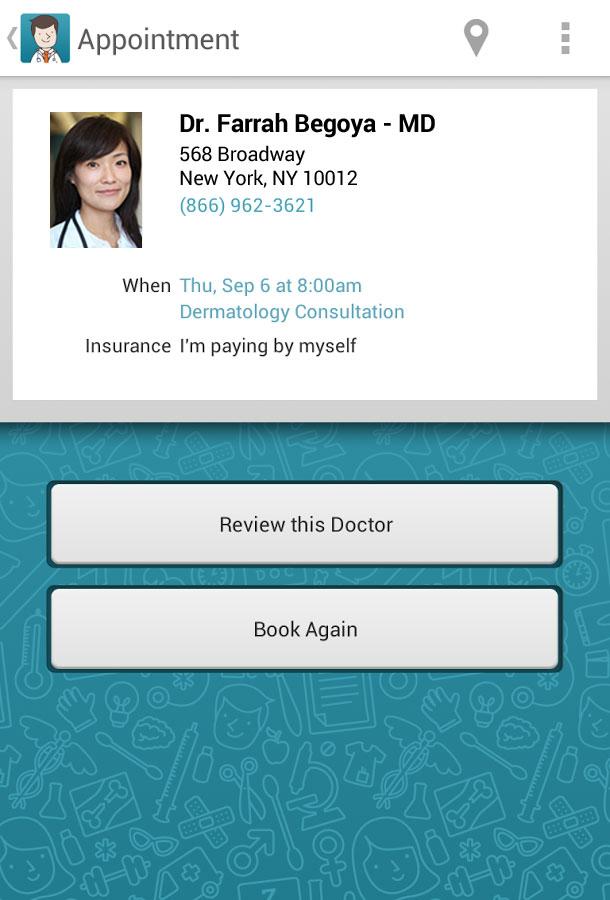
Task: Open the Thu, Sep 6 appointment time link
Action: [x=270, y=286]
